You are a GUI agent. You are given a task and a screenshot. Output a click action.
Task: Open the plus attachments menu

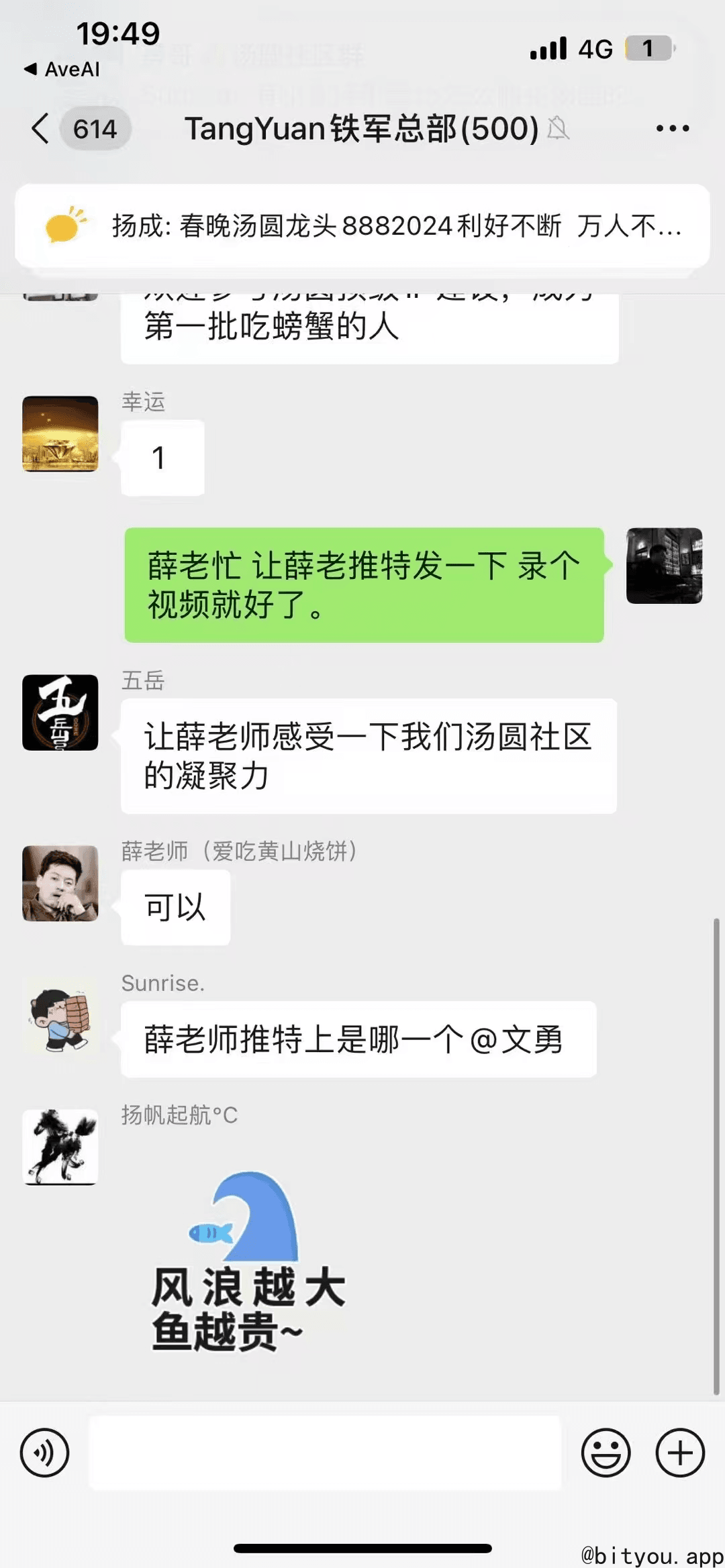pos(679,1453)
